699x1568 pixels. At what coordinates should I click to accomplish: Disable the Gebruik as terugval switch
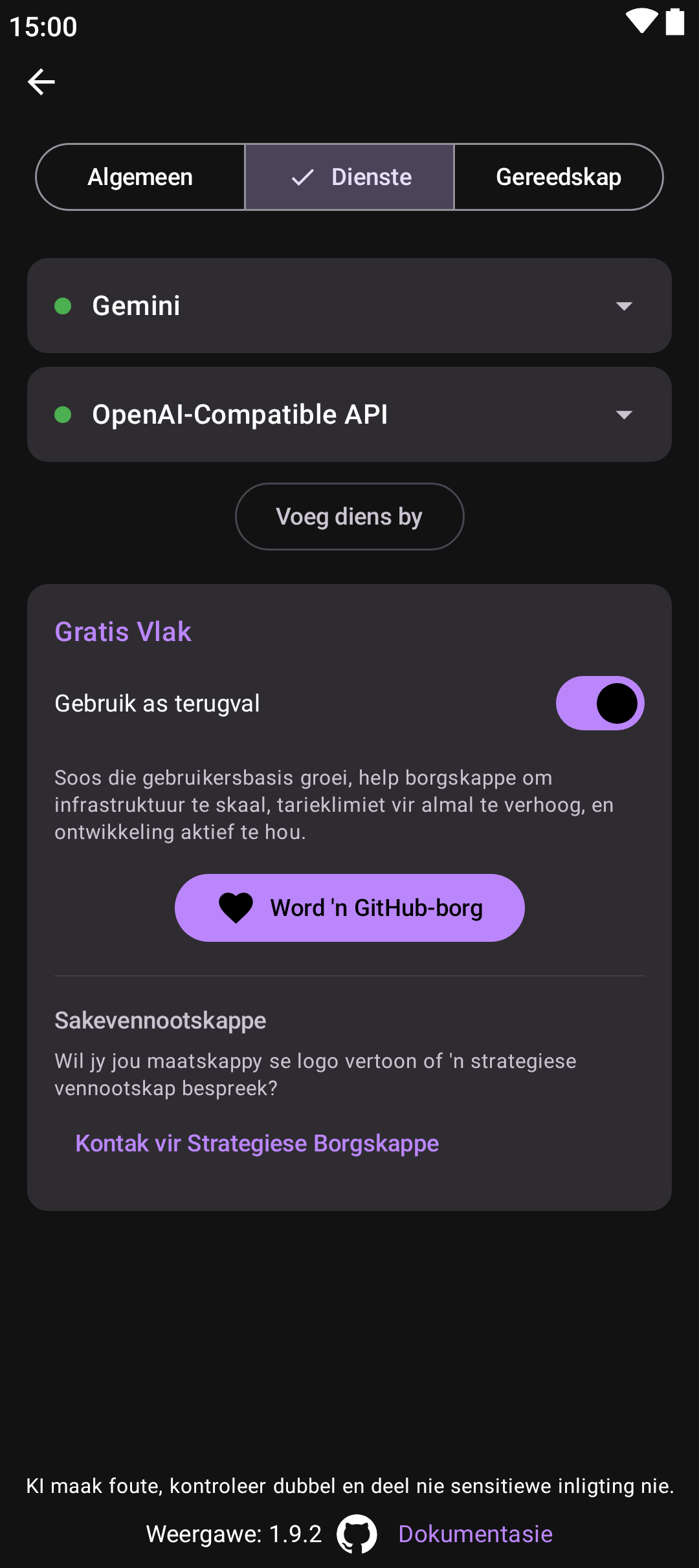click(x=600, y=703)
